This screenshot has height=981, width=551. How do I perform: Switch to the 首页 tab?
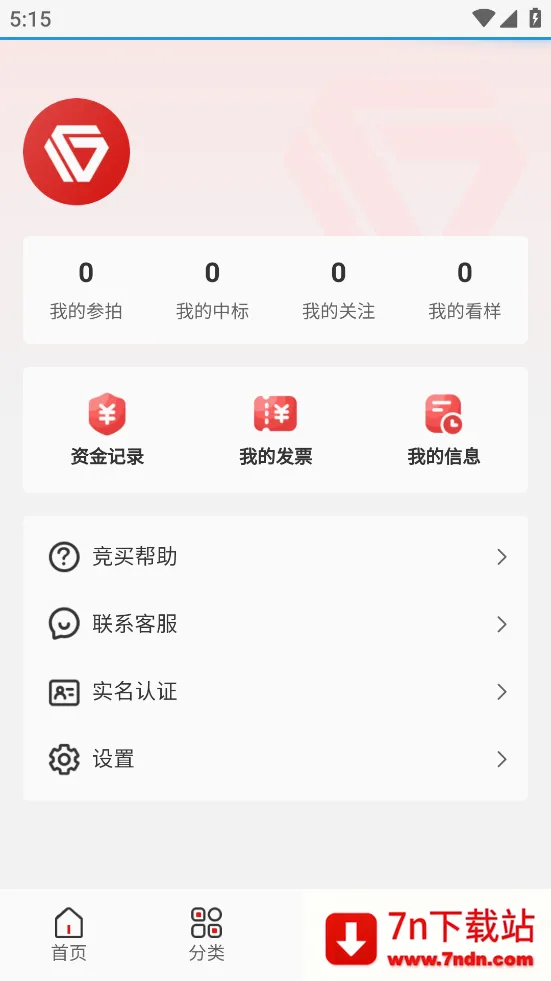click(69, 934)
